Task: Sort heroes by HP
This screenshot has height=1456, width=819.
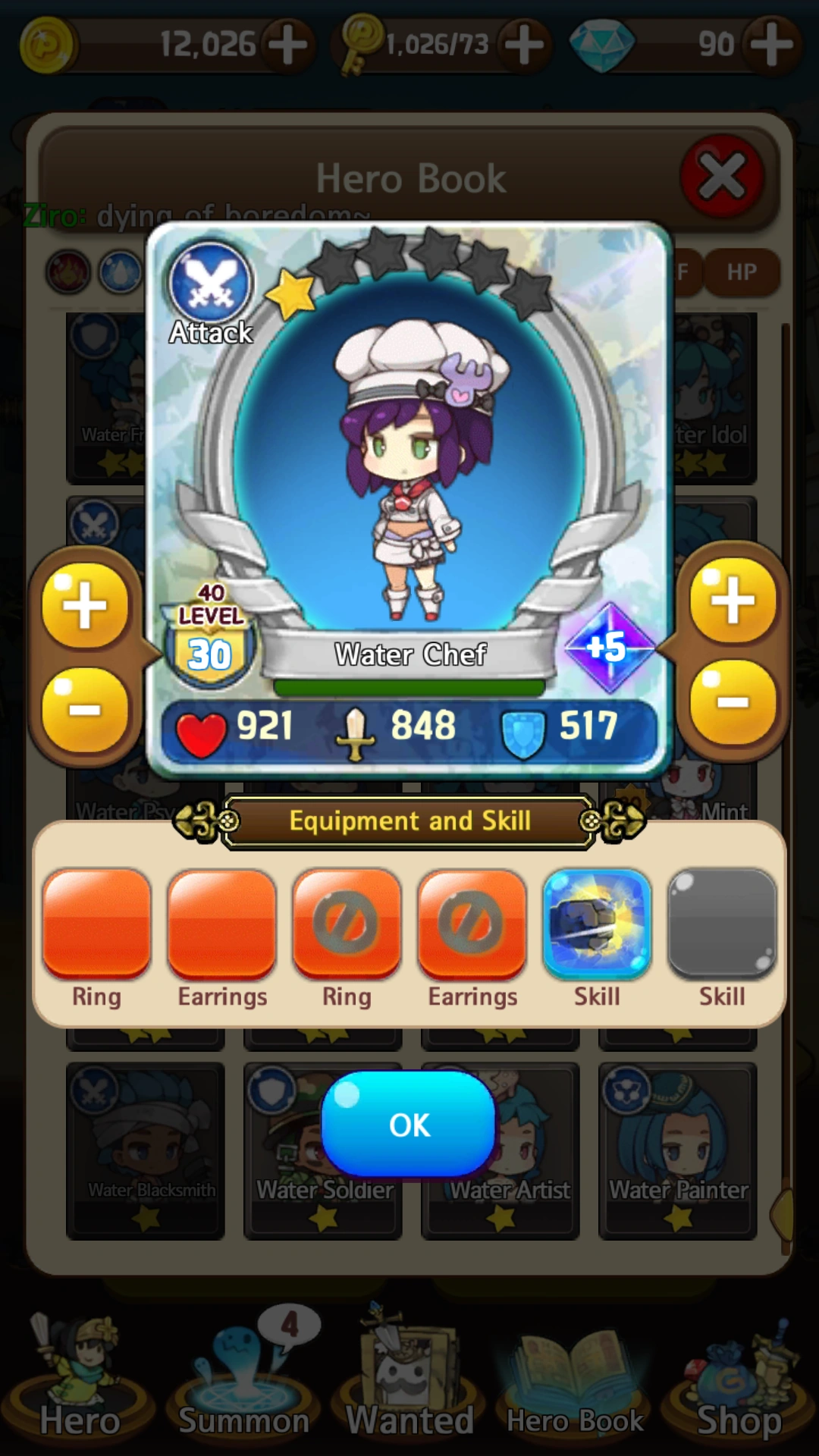Action: pos(740,271)
